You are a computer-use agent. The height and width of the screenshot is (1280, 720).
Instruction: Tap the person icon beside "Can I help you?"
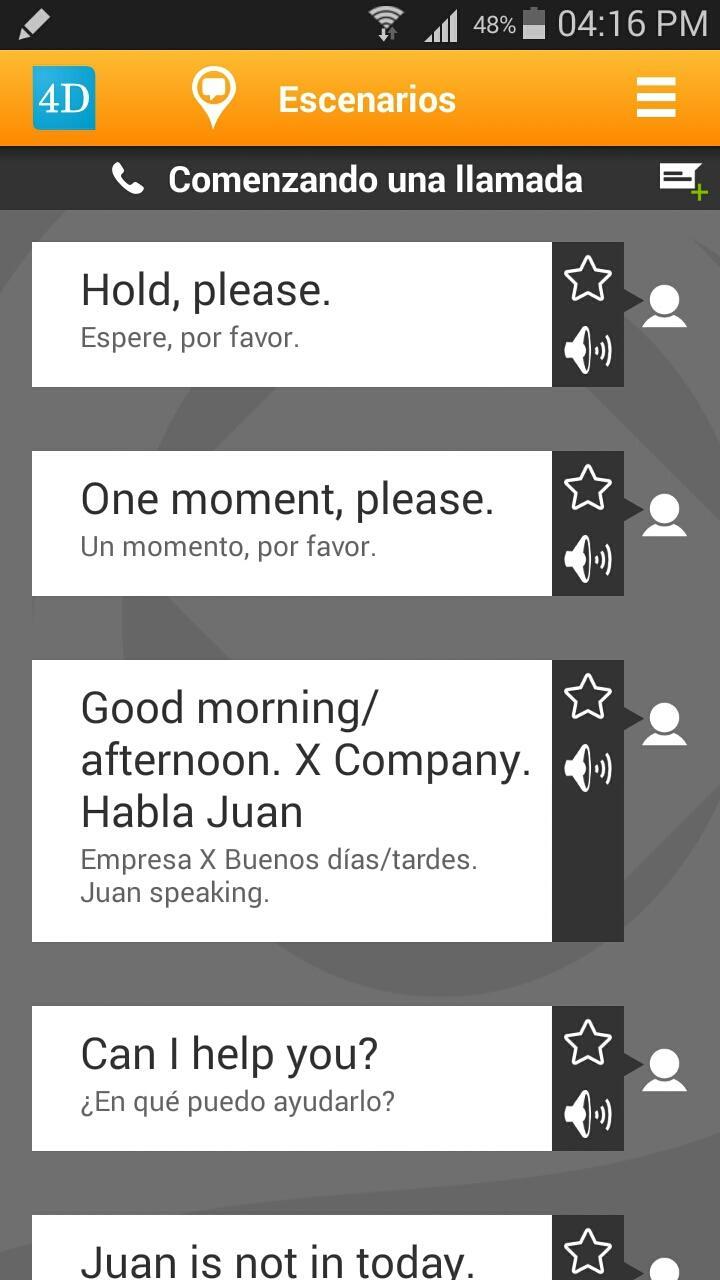coord(664,1071)
